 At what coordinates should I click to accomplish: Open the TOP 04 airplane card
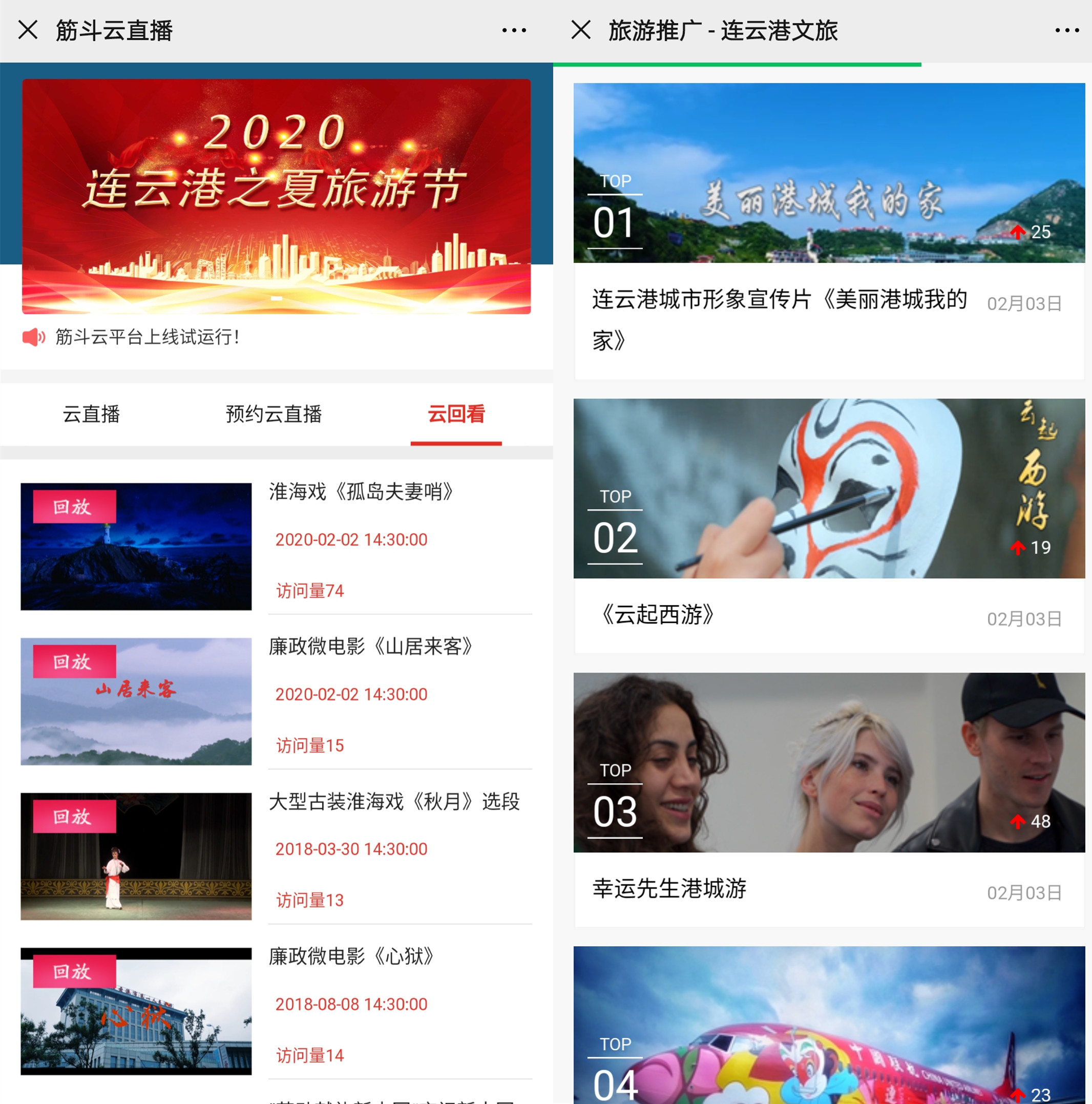[x=829, y=1026]
